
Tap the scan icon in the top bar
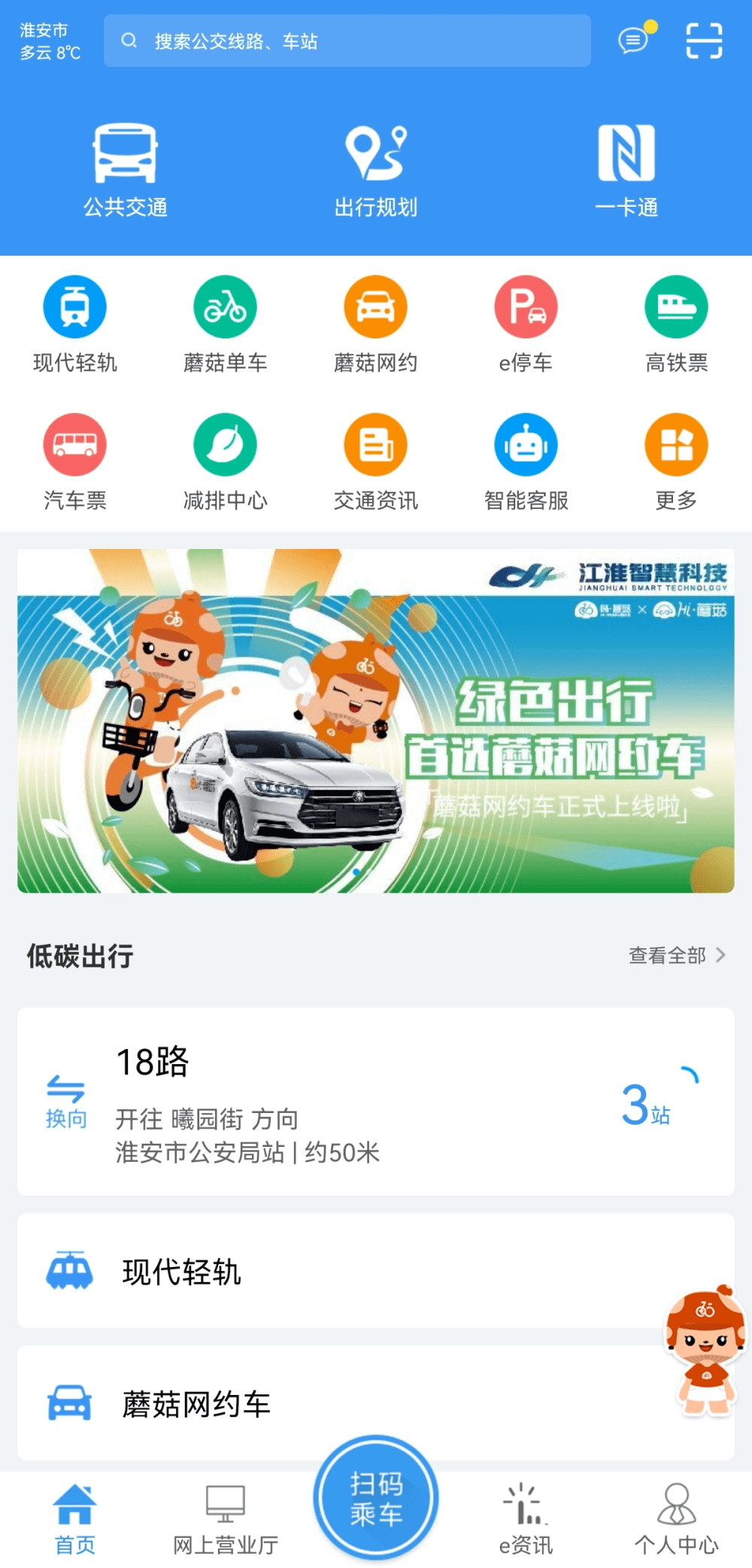pyautogui.click(x=704, y=41)
